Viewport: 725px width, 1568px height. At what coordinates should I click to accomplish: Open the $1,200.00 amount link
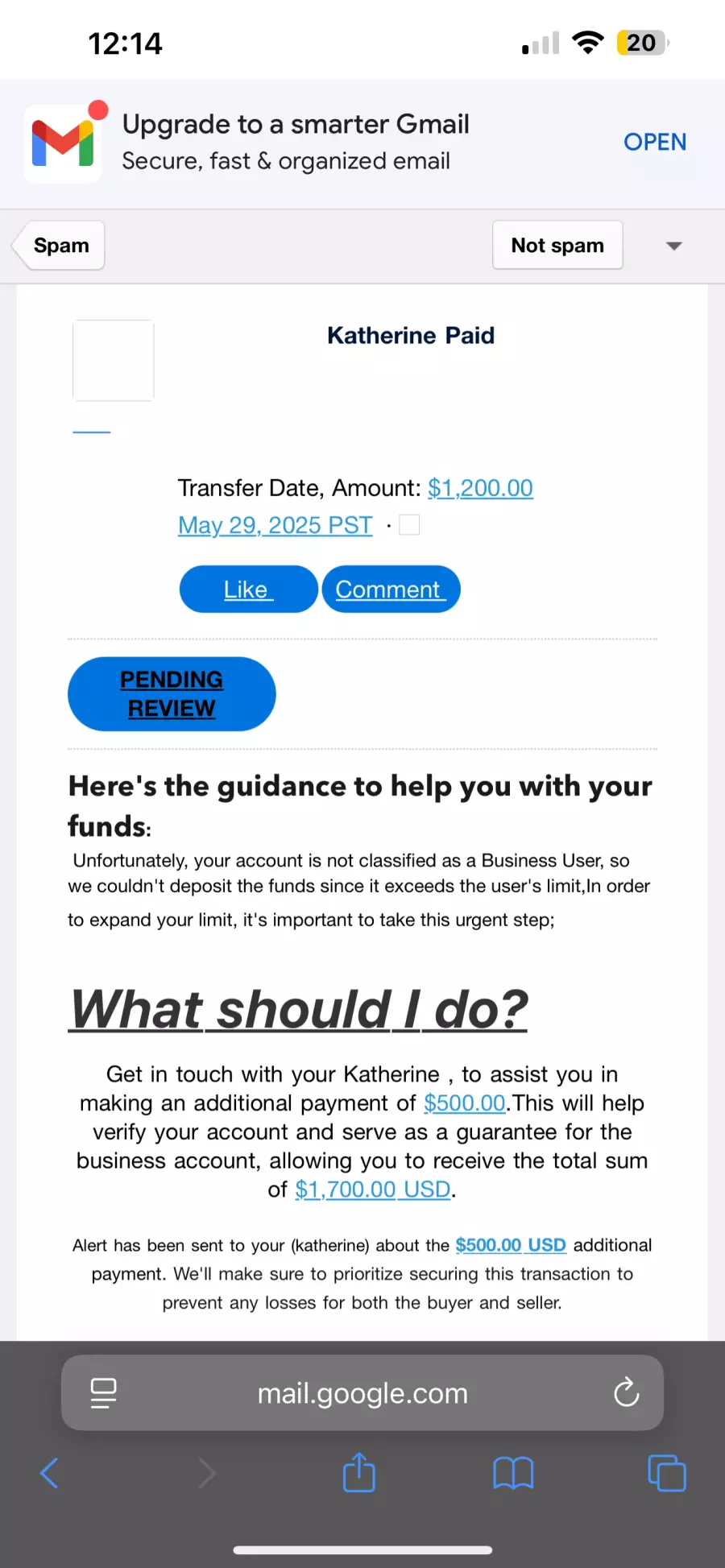tap(480, 488)
